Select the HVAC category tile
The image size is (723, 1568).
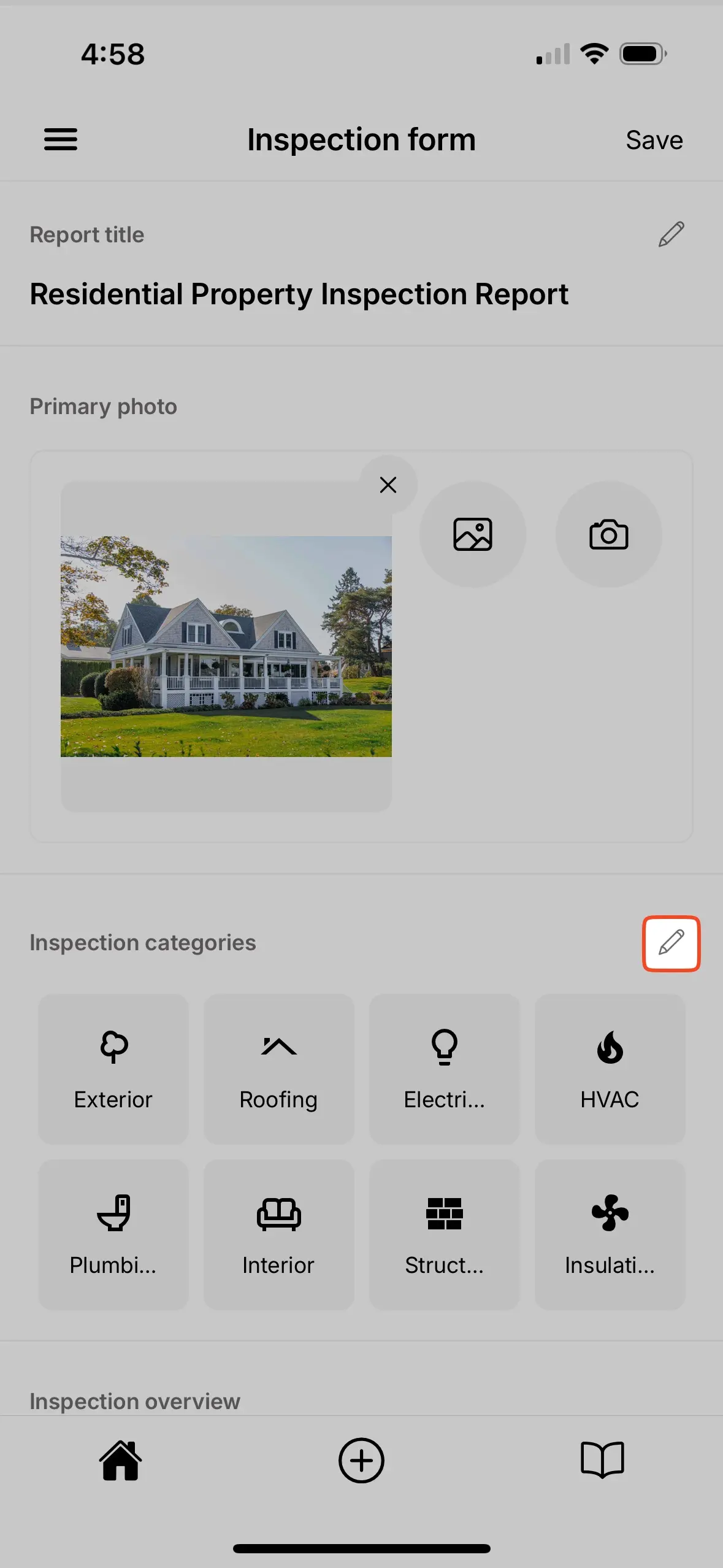point(610,1069)
